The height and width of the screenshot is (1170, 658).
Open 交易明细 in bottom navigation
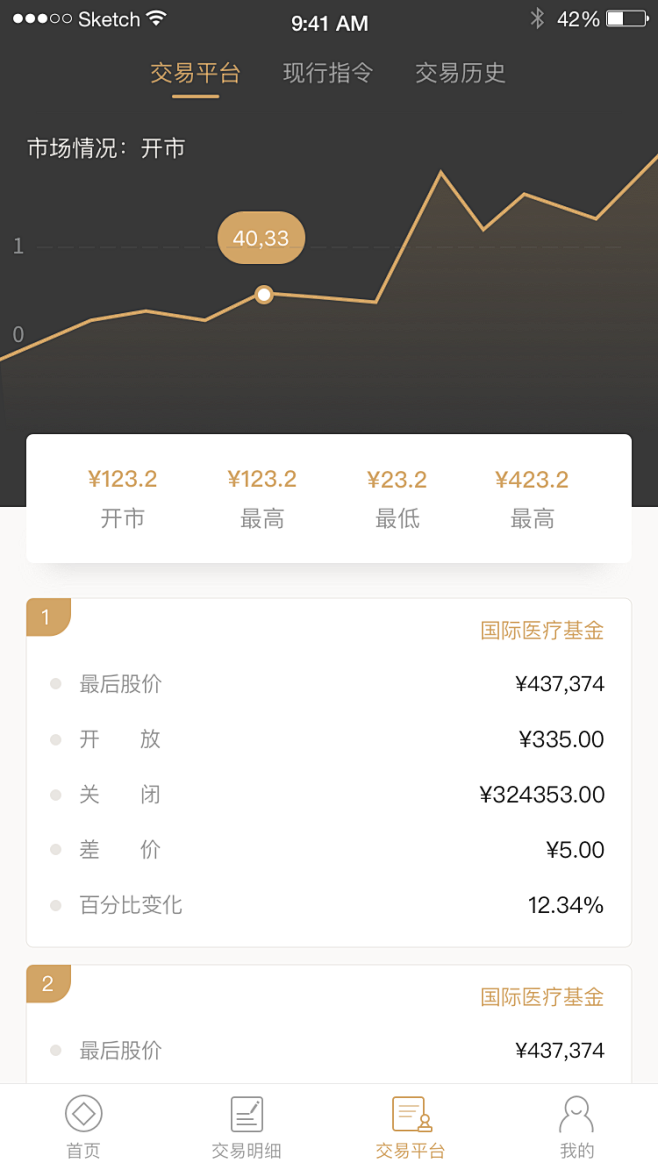(x=246, y=1126)
